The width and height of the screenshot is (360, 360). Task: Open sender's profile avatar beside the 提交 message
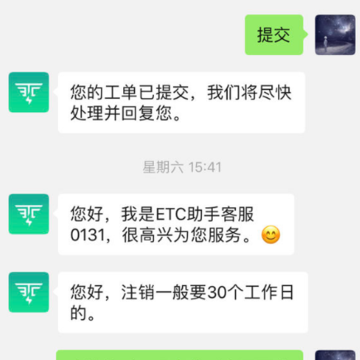tap(335, 35)
